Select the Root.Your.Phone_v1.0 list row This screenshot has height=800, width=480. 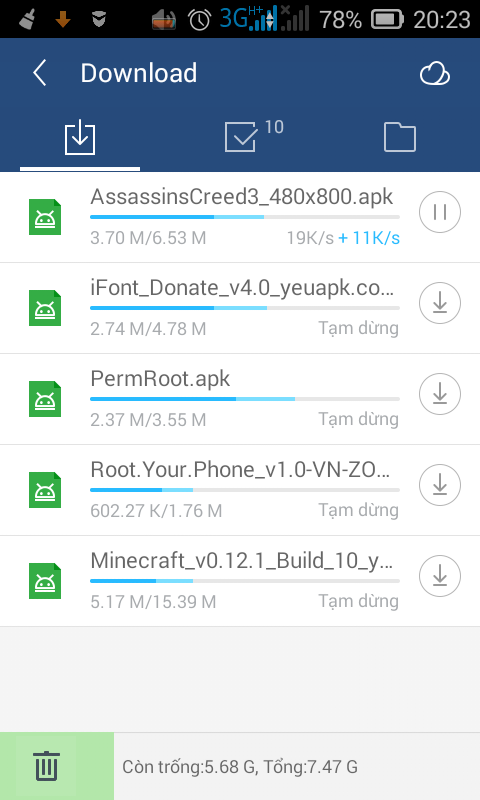240,490
